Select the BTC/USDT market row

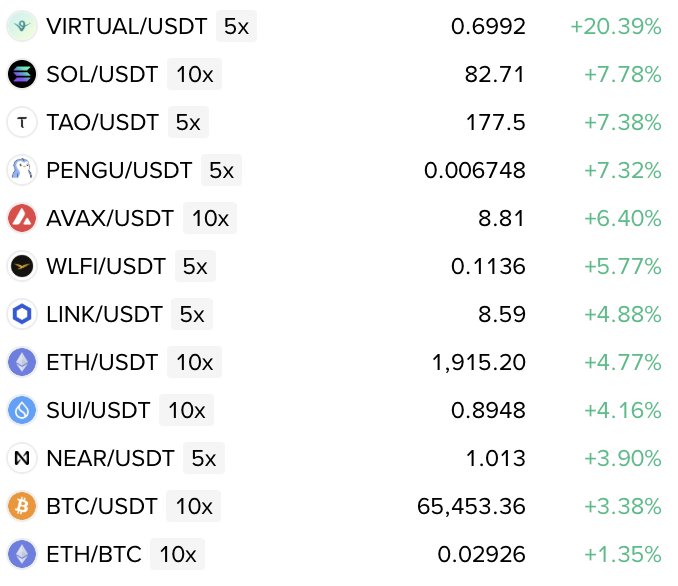102,506
